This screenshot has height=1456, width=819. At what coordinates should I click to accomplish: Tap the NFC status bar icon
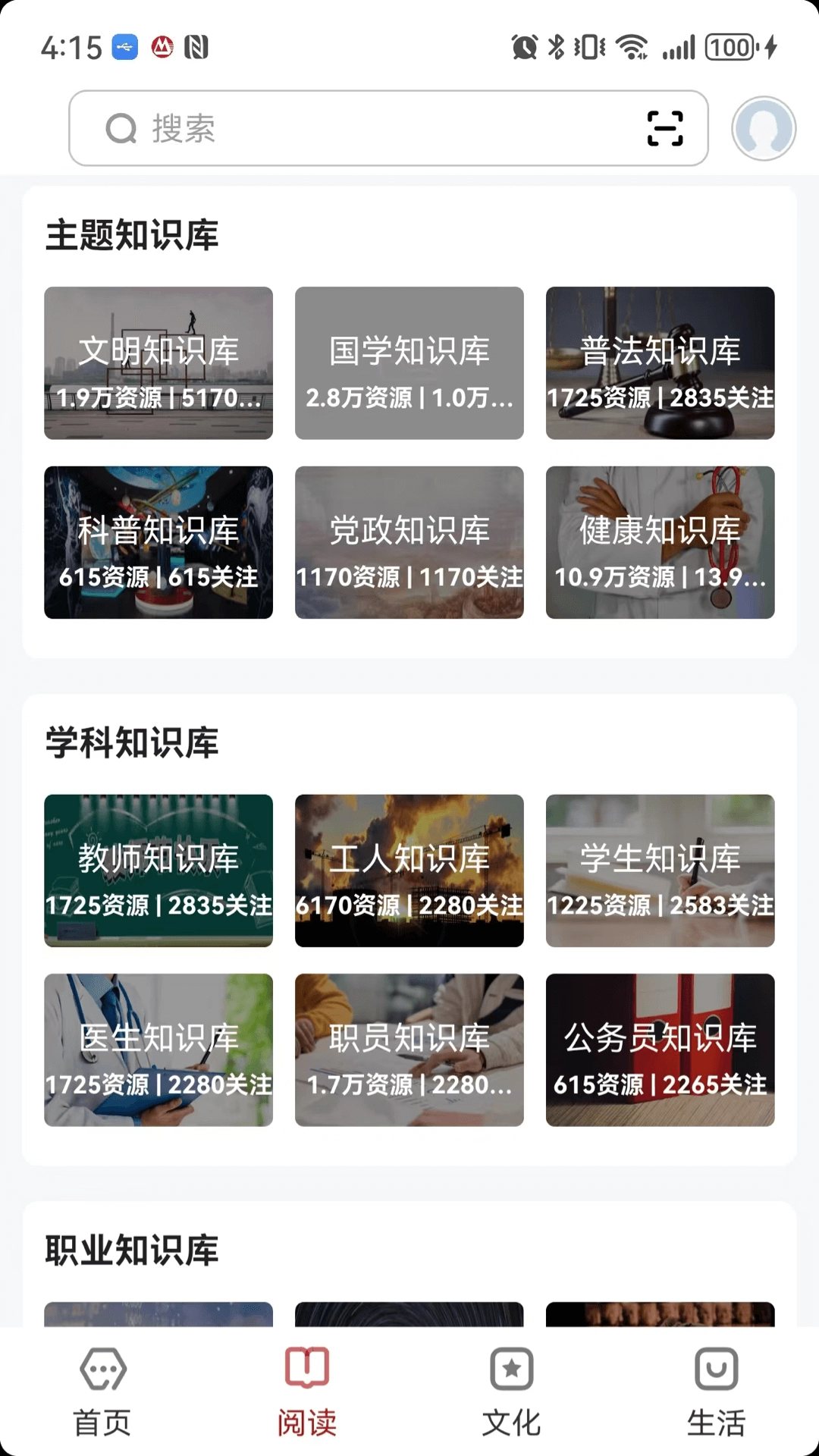[x=196, y=48]
